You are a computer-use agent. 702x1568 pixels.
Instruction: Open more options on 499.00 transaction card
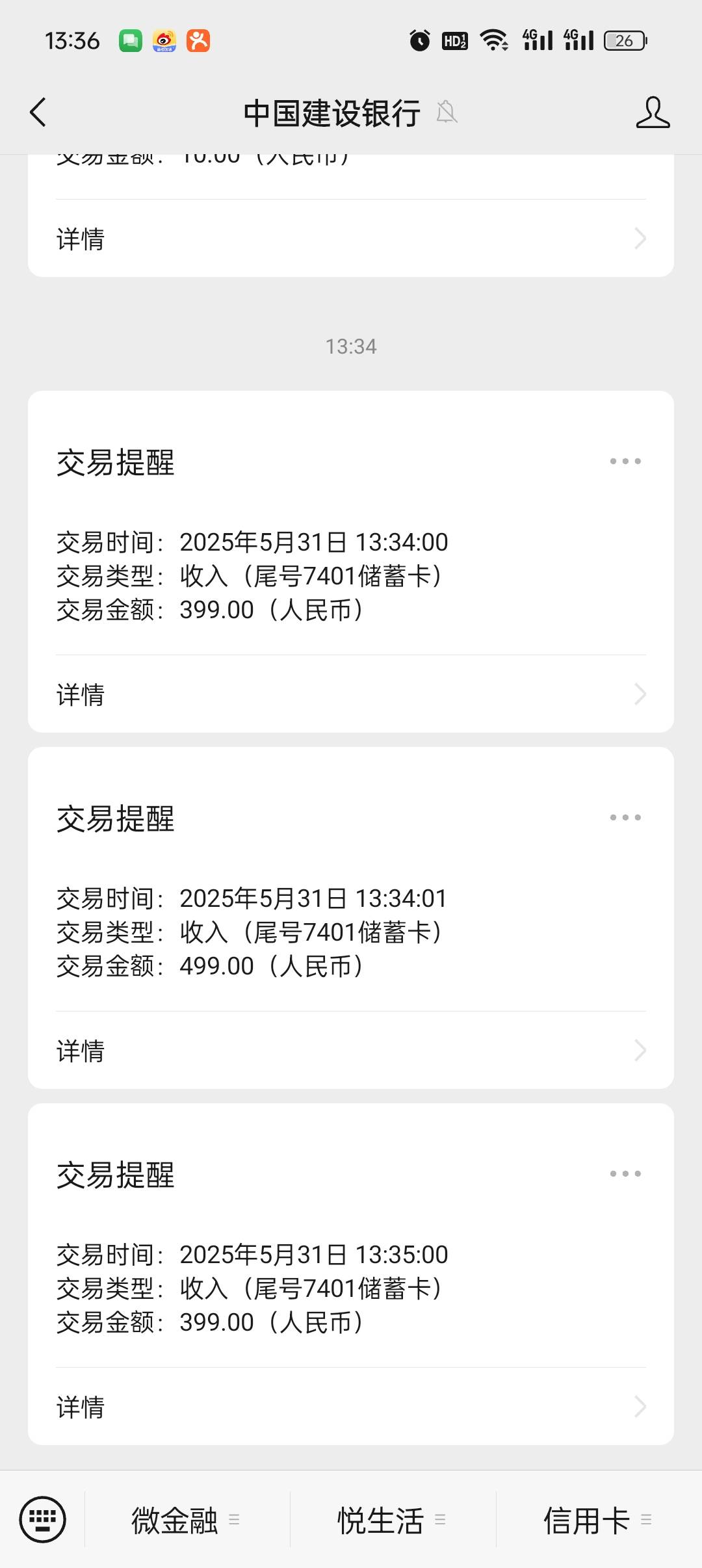coord(625,818)
